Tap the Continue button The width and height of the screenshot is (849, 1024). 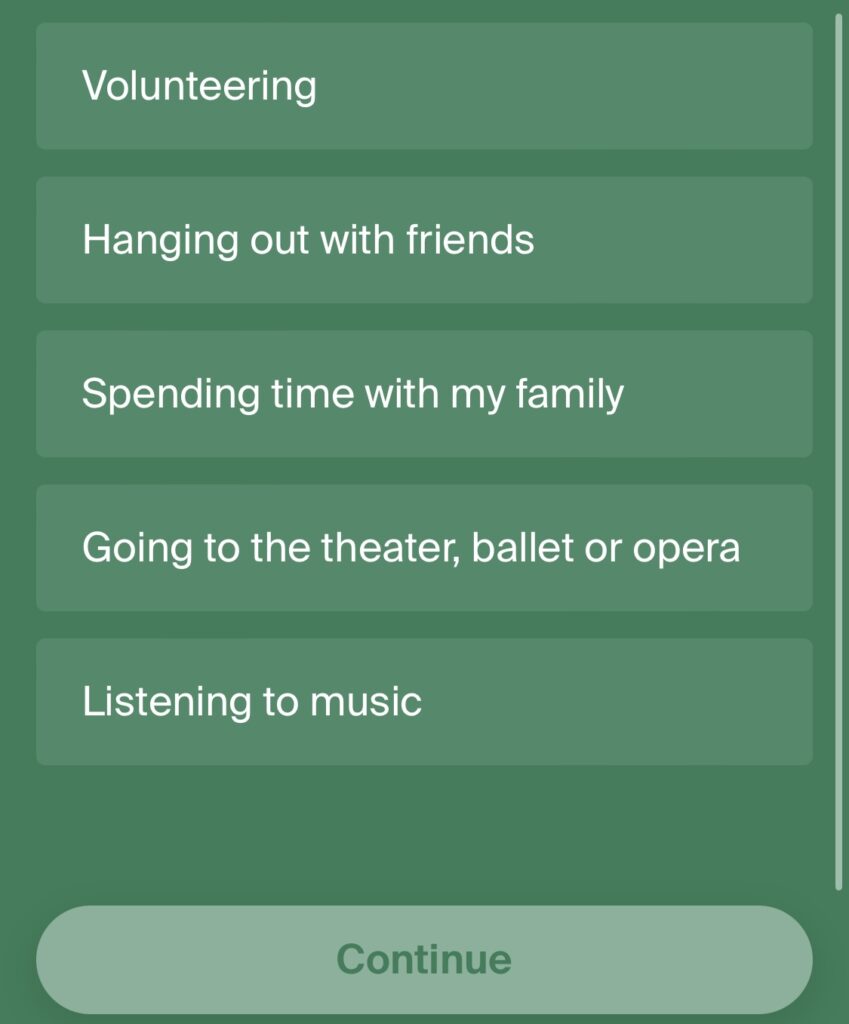tap(424, 959)
